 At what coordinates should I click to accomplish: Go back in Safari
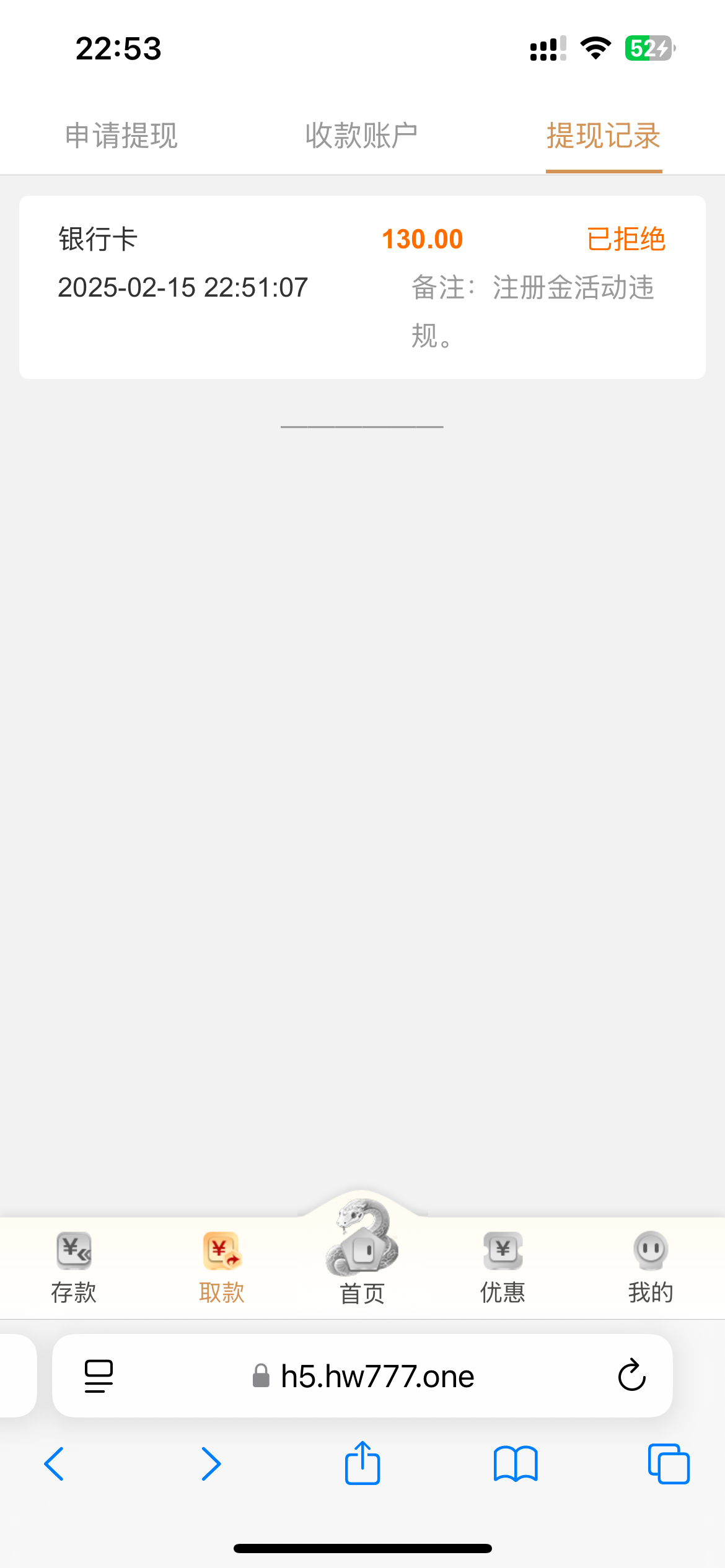54,1464
